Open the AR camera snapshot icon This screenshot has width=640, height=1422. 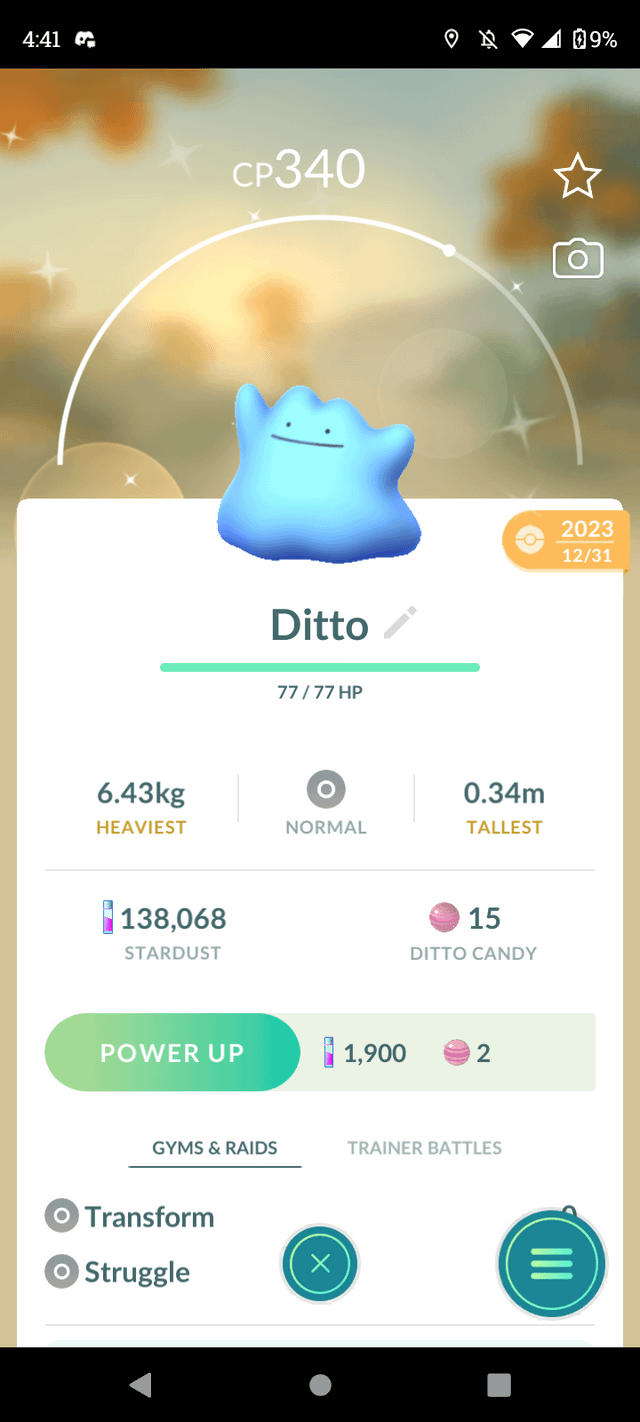[x=578, y=259]
